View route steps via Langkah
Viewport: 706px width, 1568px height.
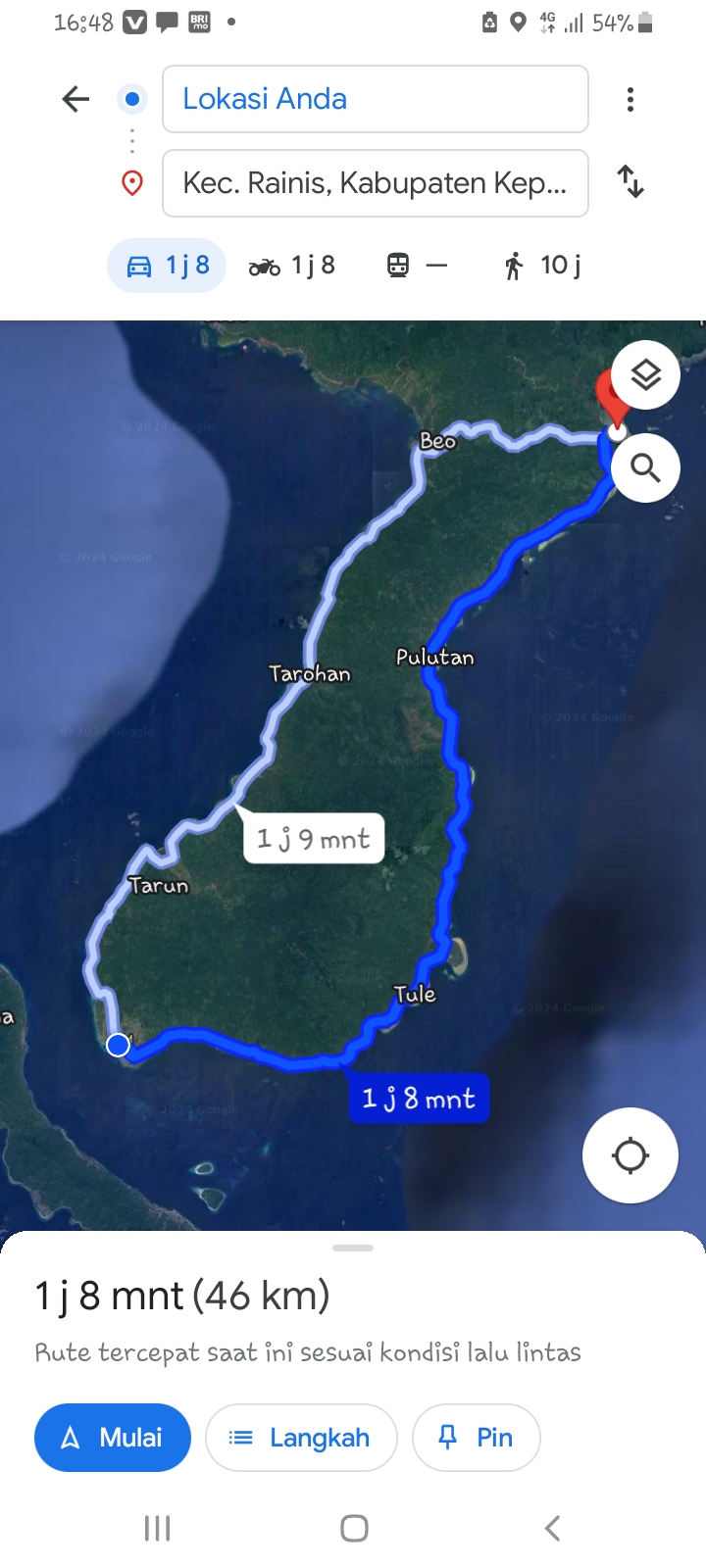coord(301,1438)
